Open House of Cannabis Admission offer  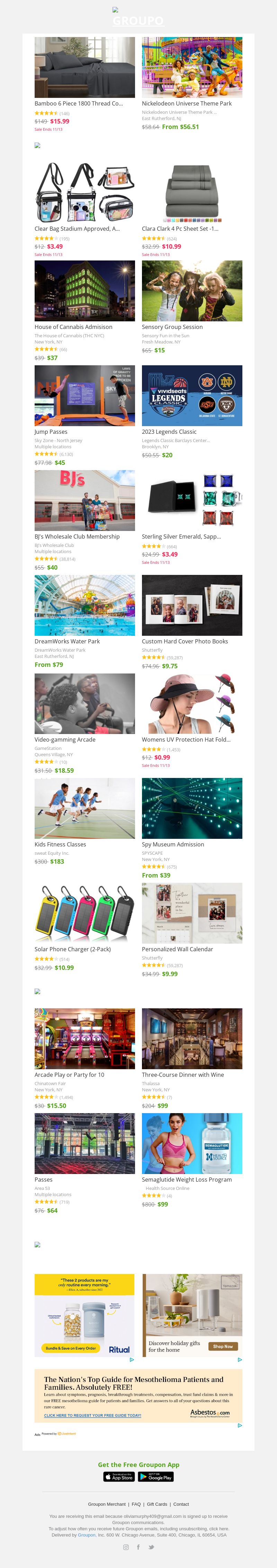(x=84, y=291)
